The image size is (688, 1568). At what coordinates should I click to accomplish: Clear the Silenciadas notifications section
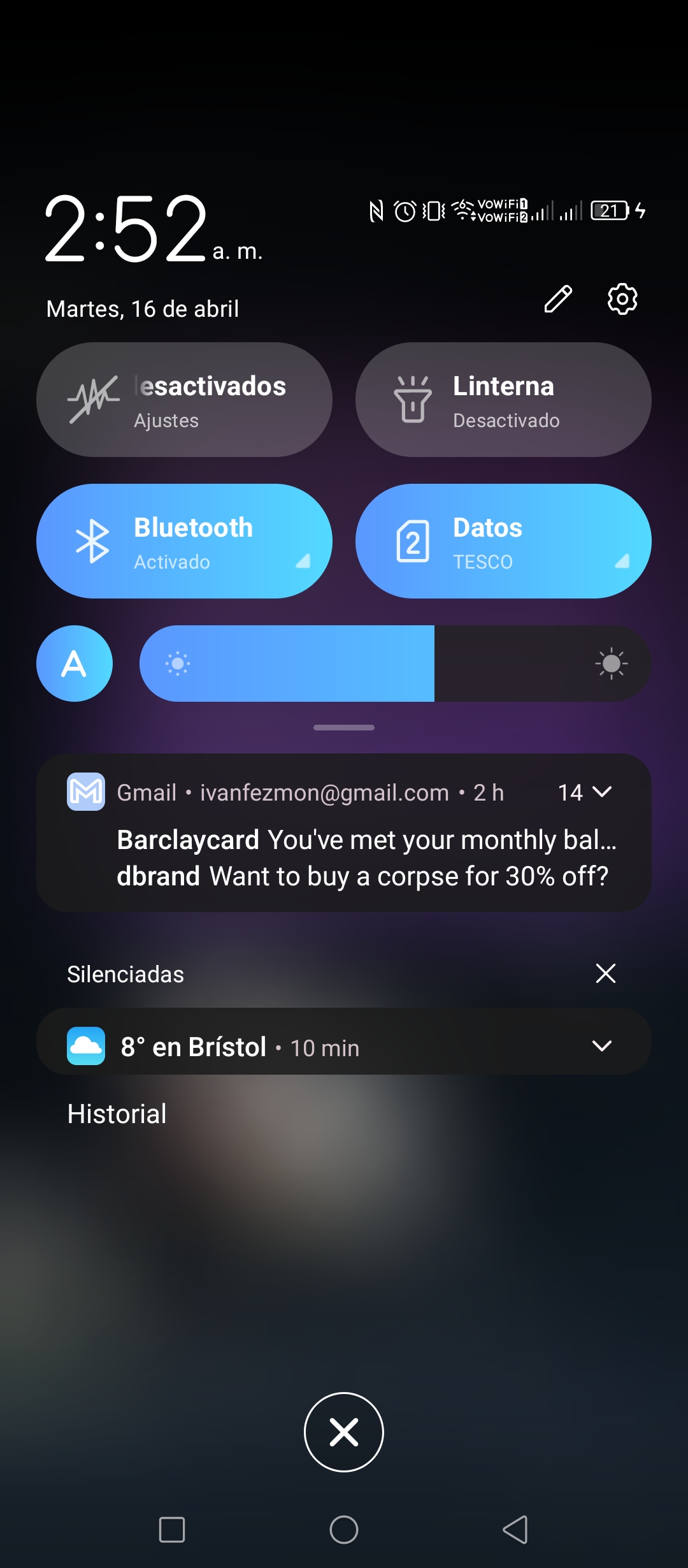605,973
